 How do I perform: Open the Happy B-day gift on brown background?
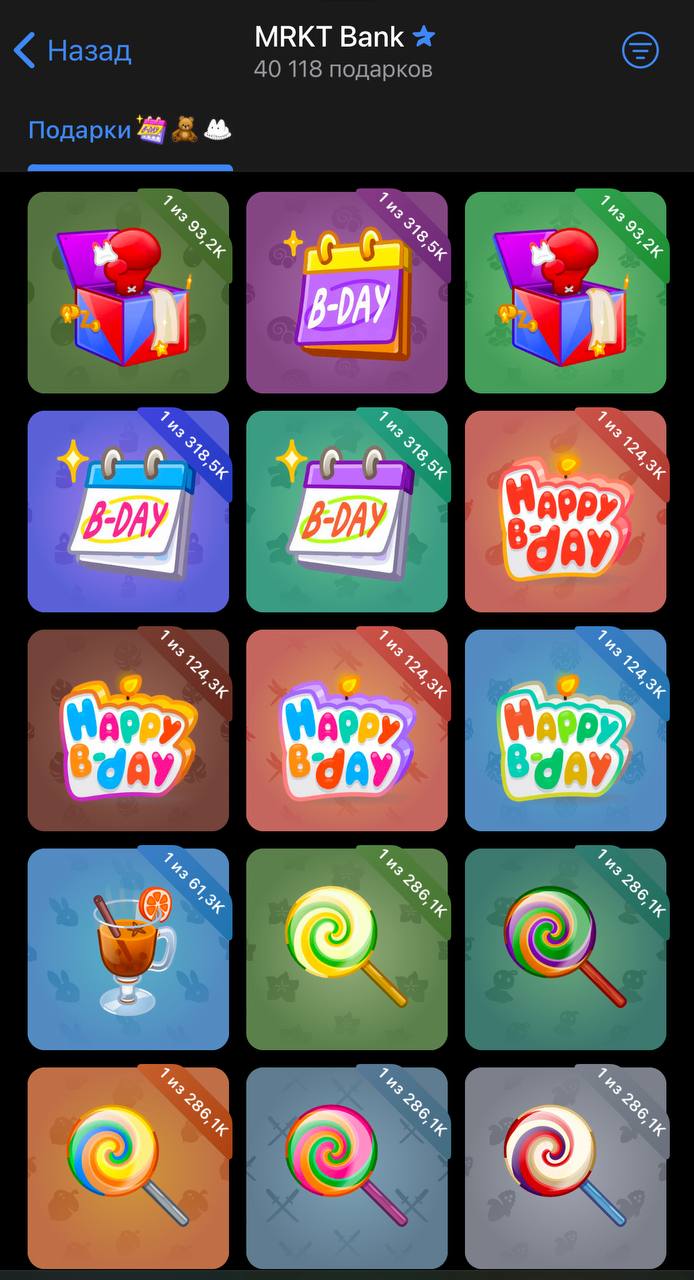[128, 730]
